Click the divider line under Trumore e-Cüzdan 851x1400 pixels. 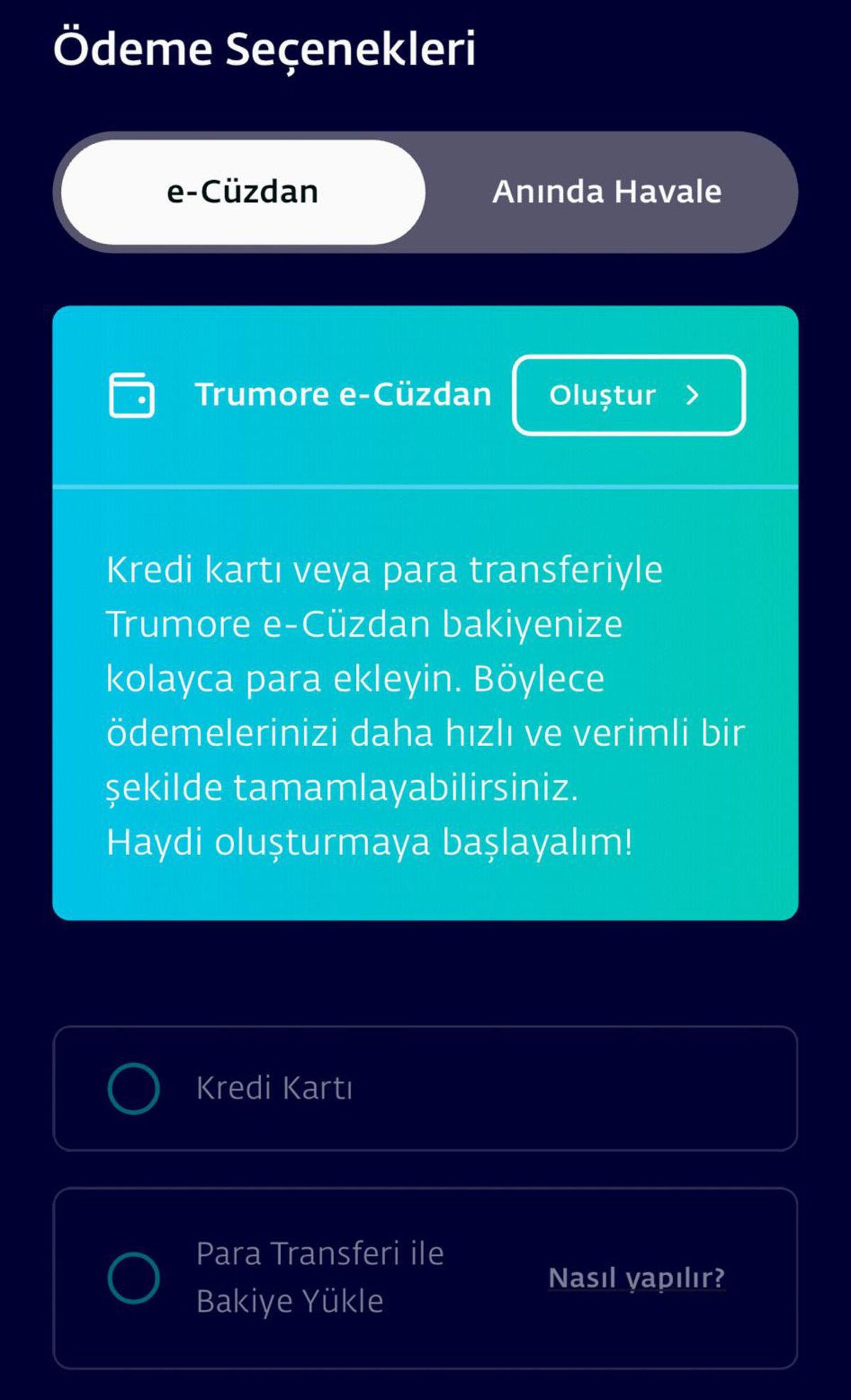[425, 485]
